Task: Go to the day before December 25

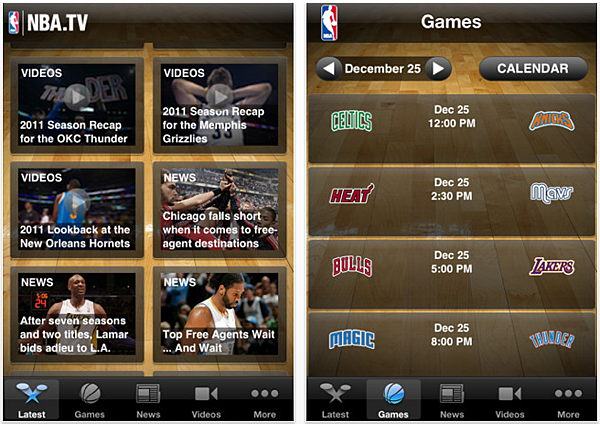Action: [329, 69]
